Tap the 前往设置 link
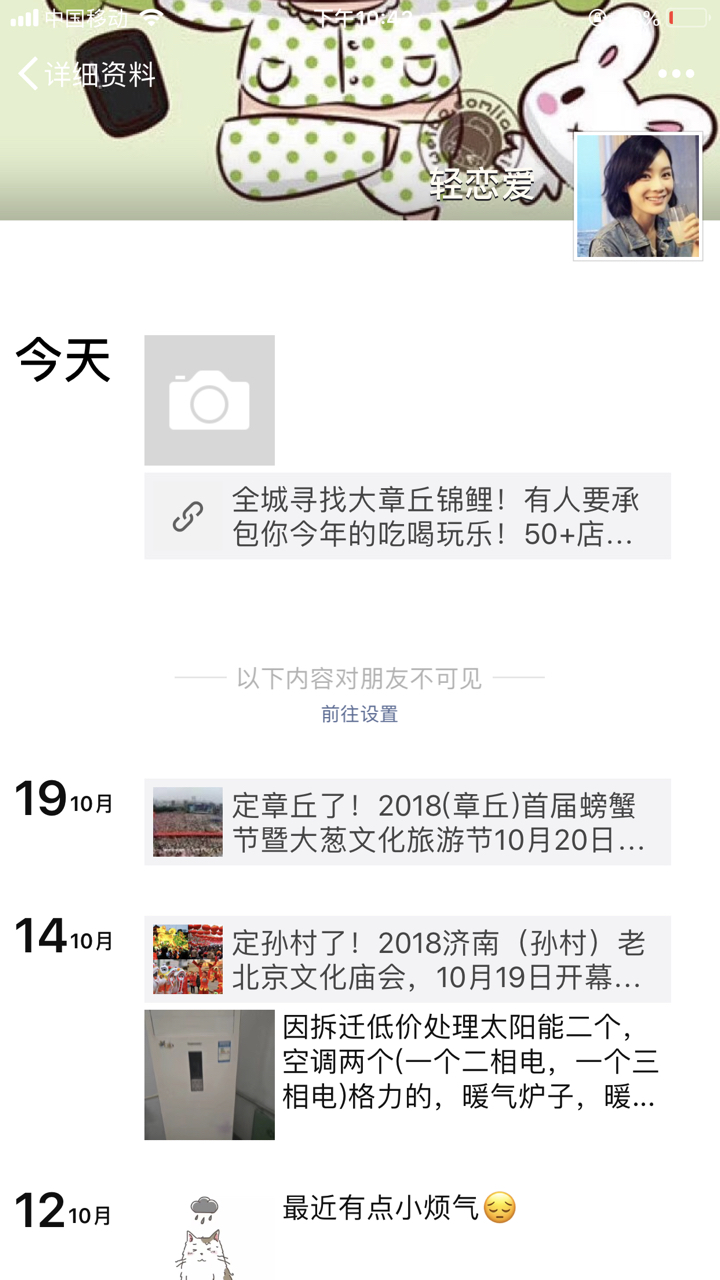 coord(359,714)
